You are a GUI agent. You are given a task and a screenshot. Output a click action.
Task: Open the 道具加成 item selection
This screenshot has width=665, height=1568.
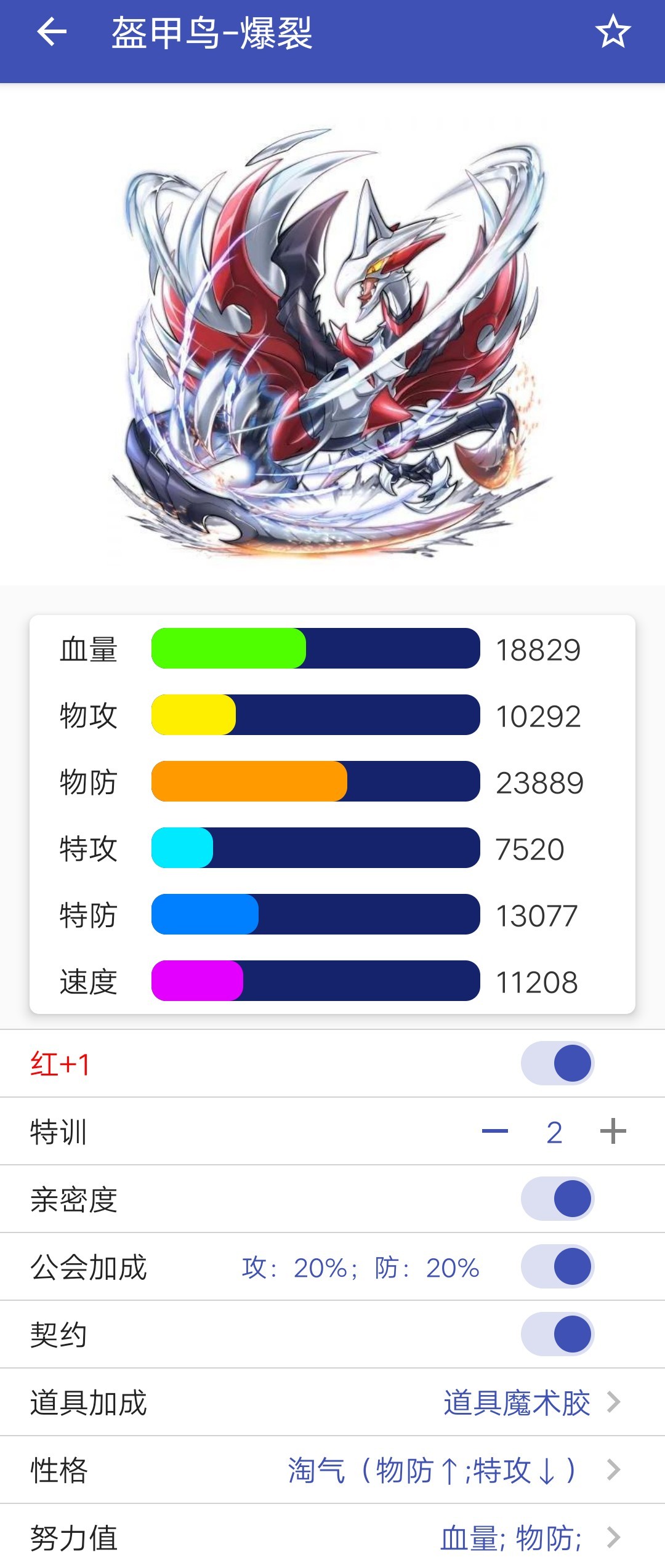point(530,1402)
